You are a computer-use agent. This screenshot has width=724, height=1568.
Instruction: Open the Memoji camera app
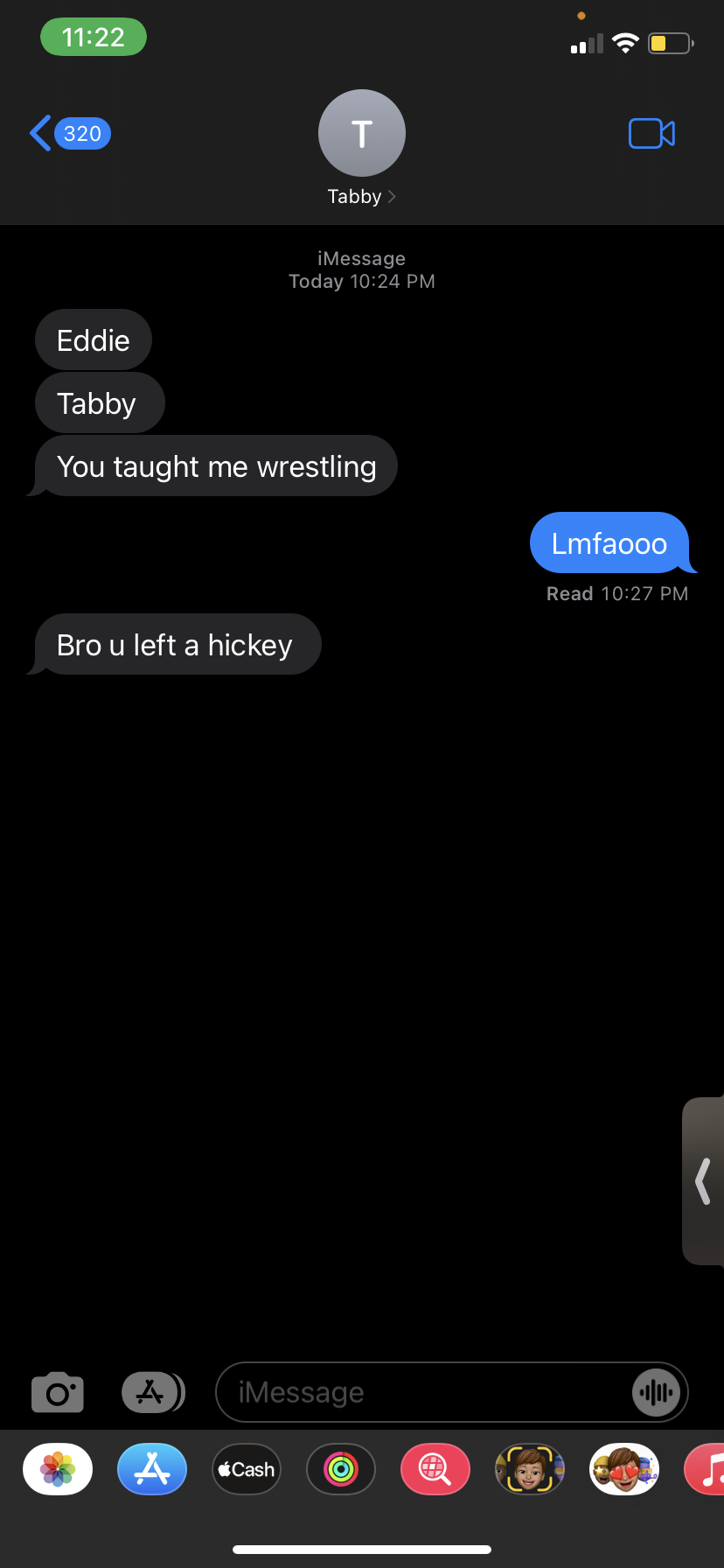tap(530, 1469)
